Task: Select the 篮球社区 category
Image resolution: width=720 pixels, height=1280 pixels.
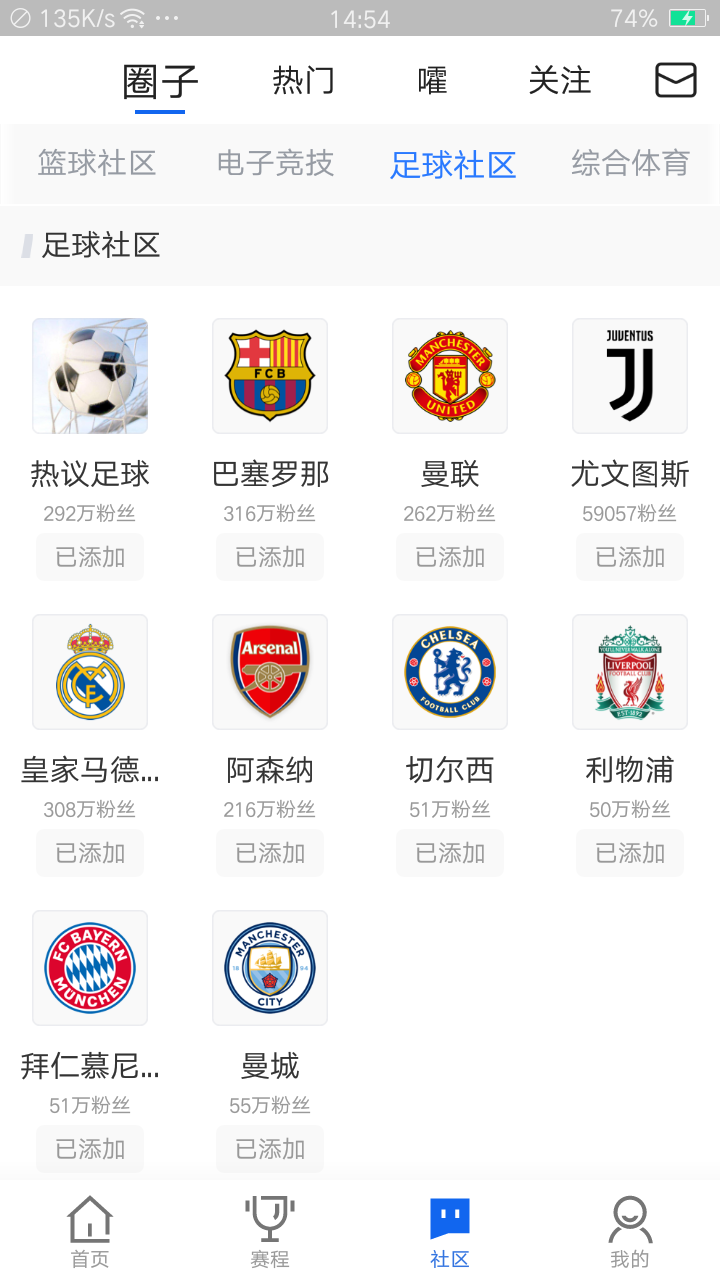Action: point(97,163)
